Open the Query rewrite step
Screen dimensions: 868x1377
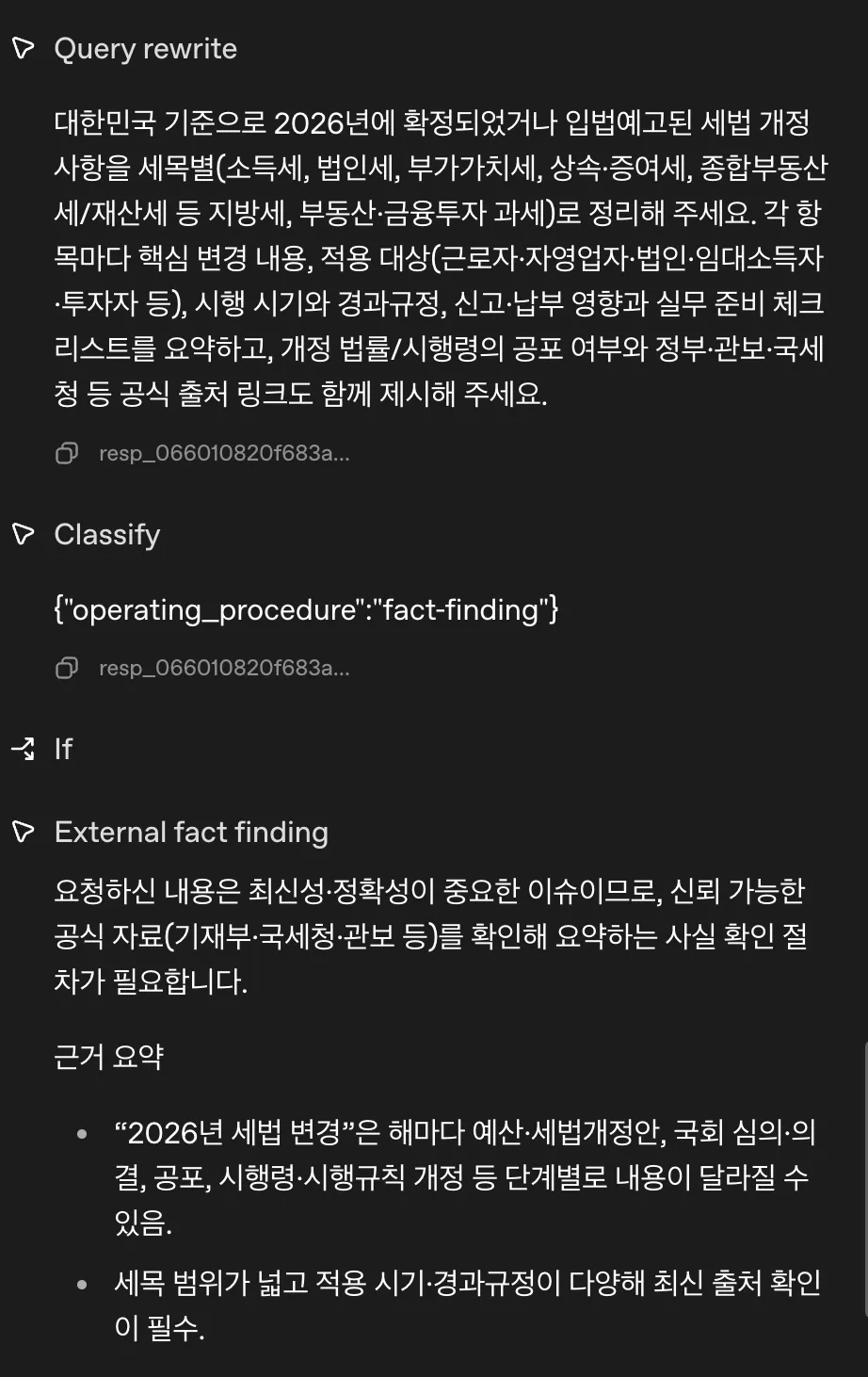(x=145, y=49)
